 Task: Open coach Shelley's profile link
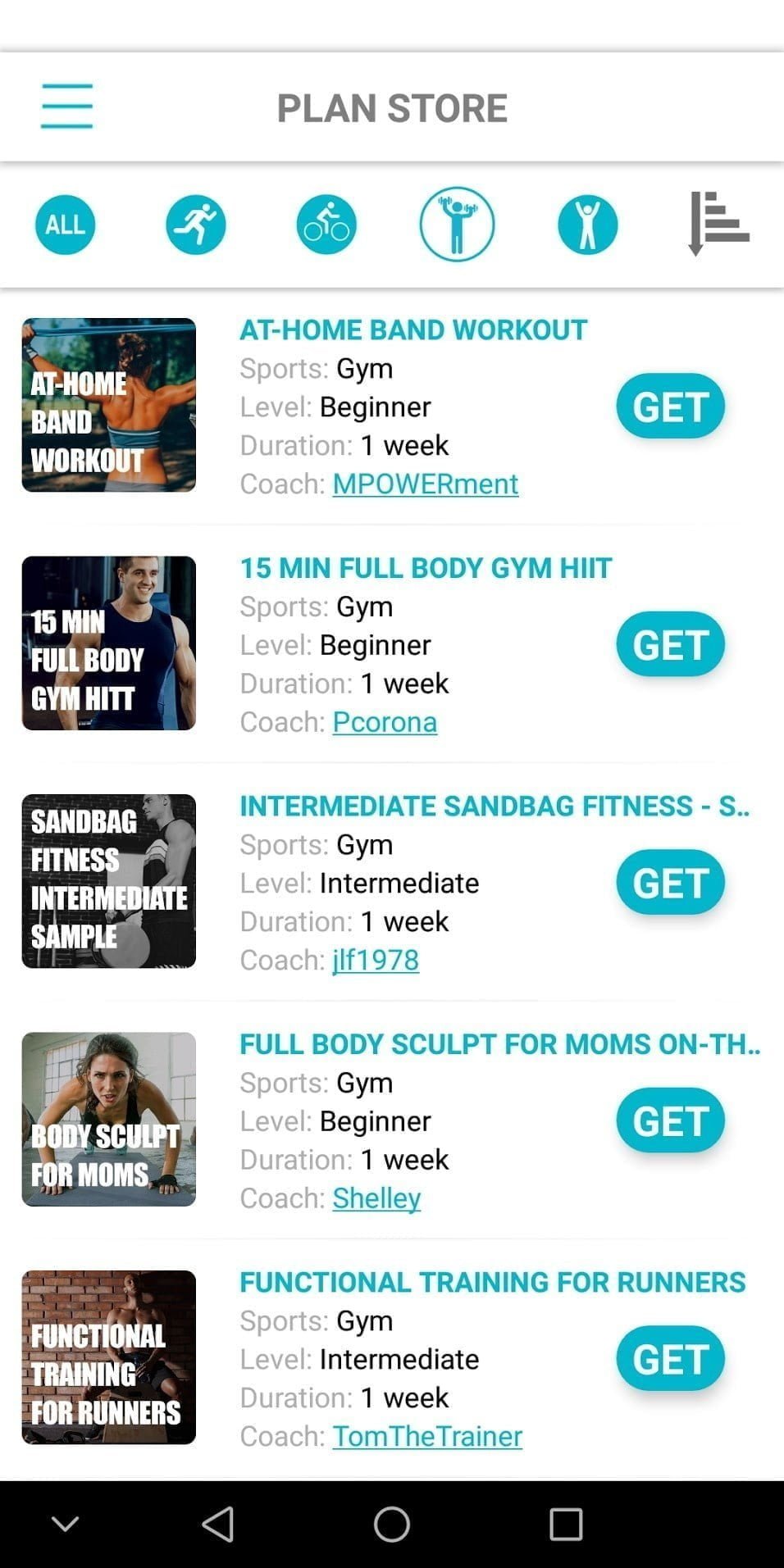point(376,1198)
